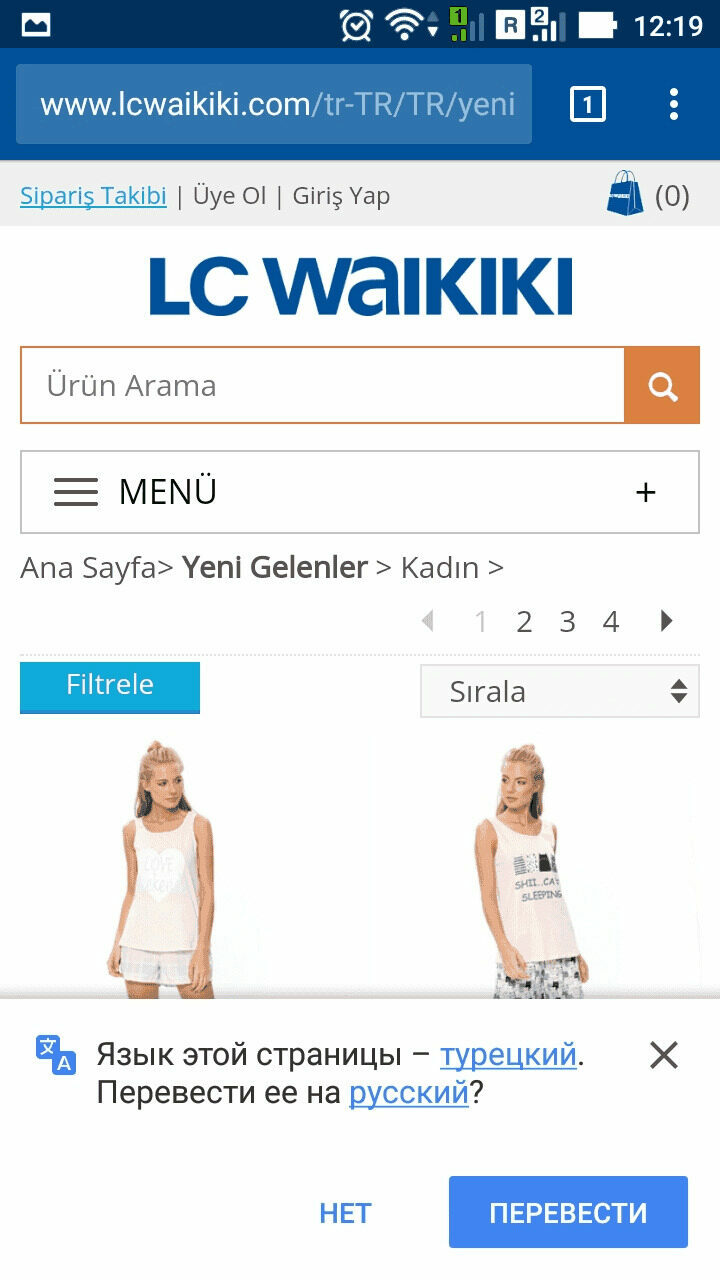
Task: Expand the MENÜ navigation bar
Action: coord(360,492)
